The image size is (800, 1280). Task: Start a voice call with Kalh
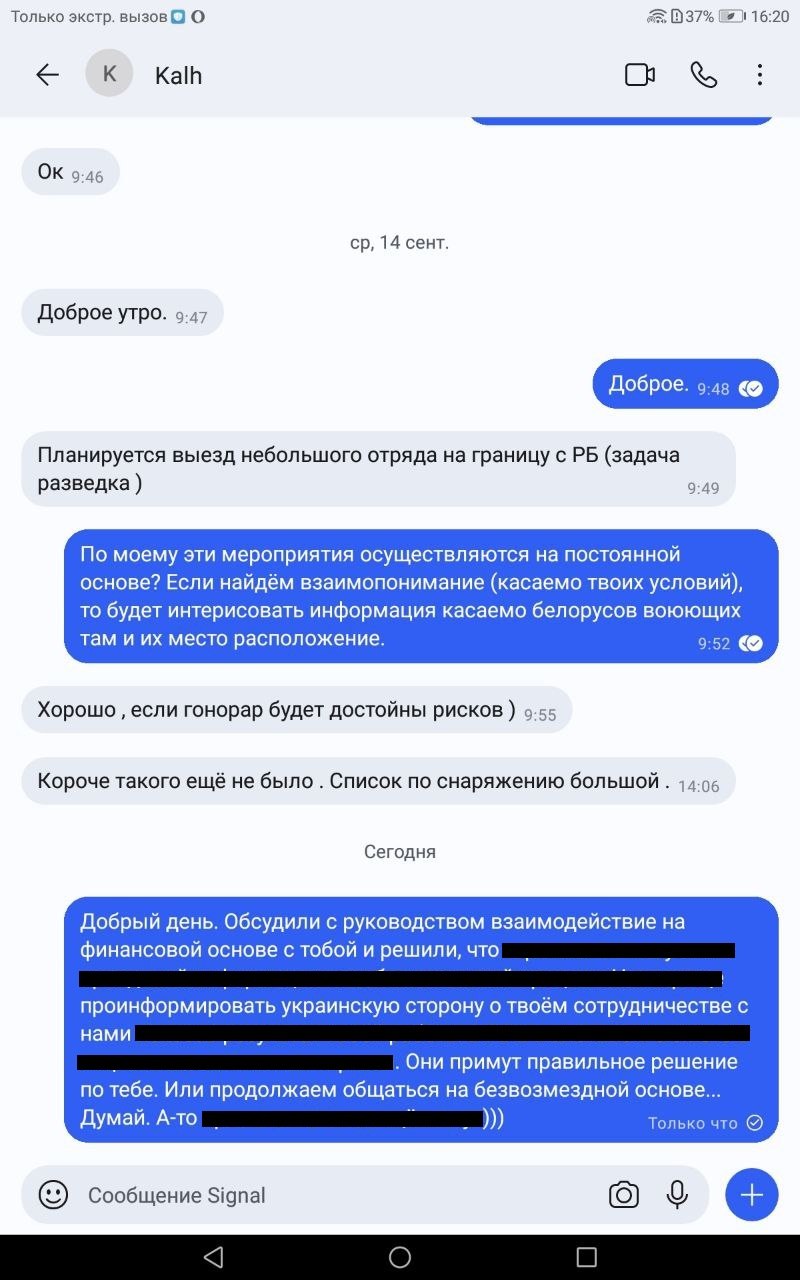coord(703,75)
